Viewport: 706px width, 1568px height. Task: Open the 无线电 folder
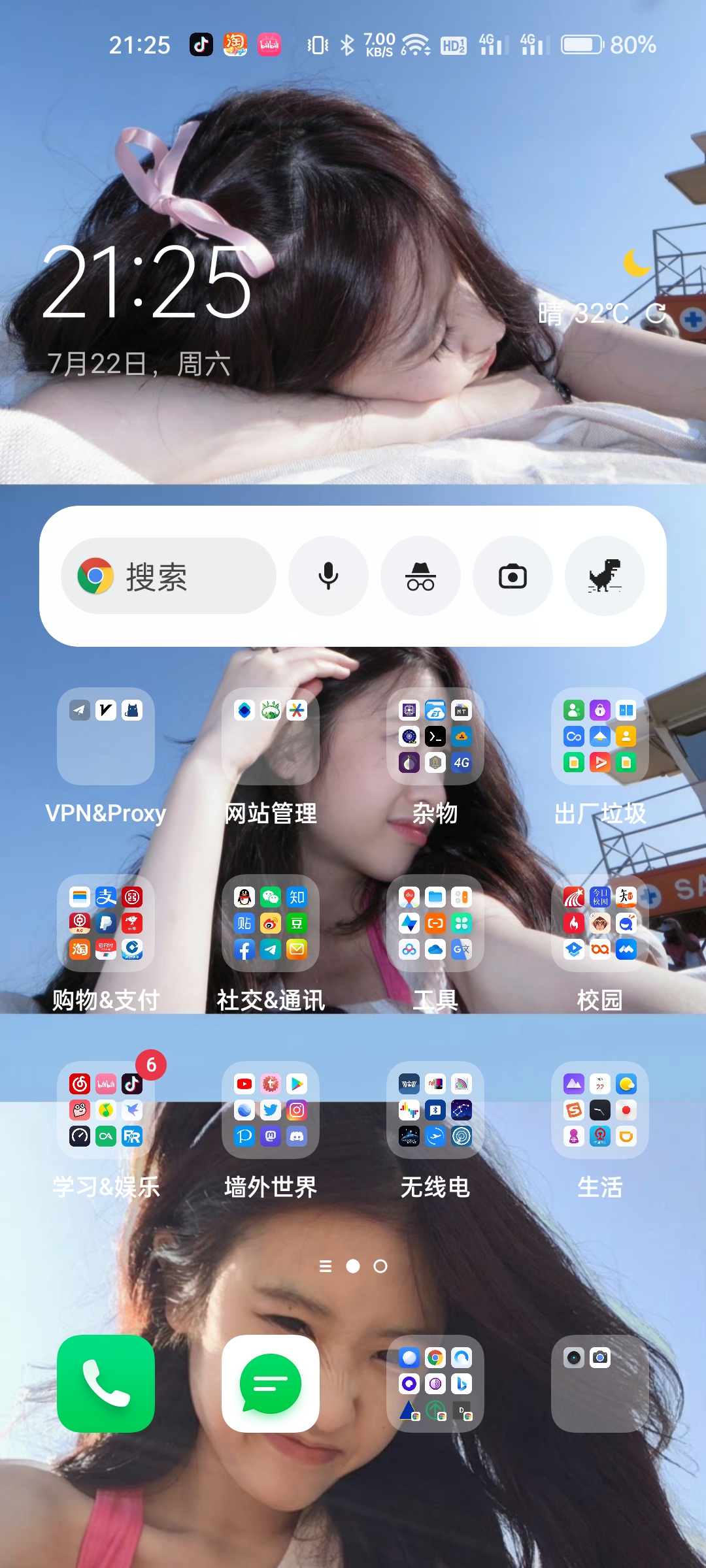tap(435, 1110)
